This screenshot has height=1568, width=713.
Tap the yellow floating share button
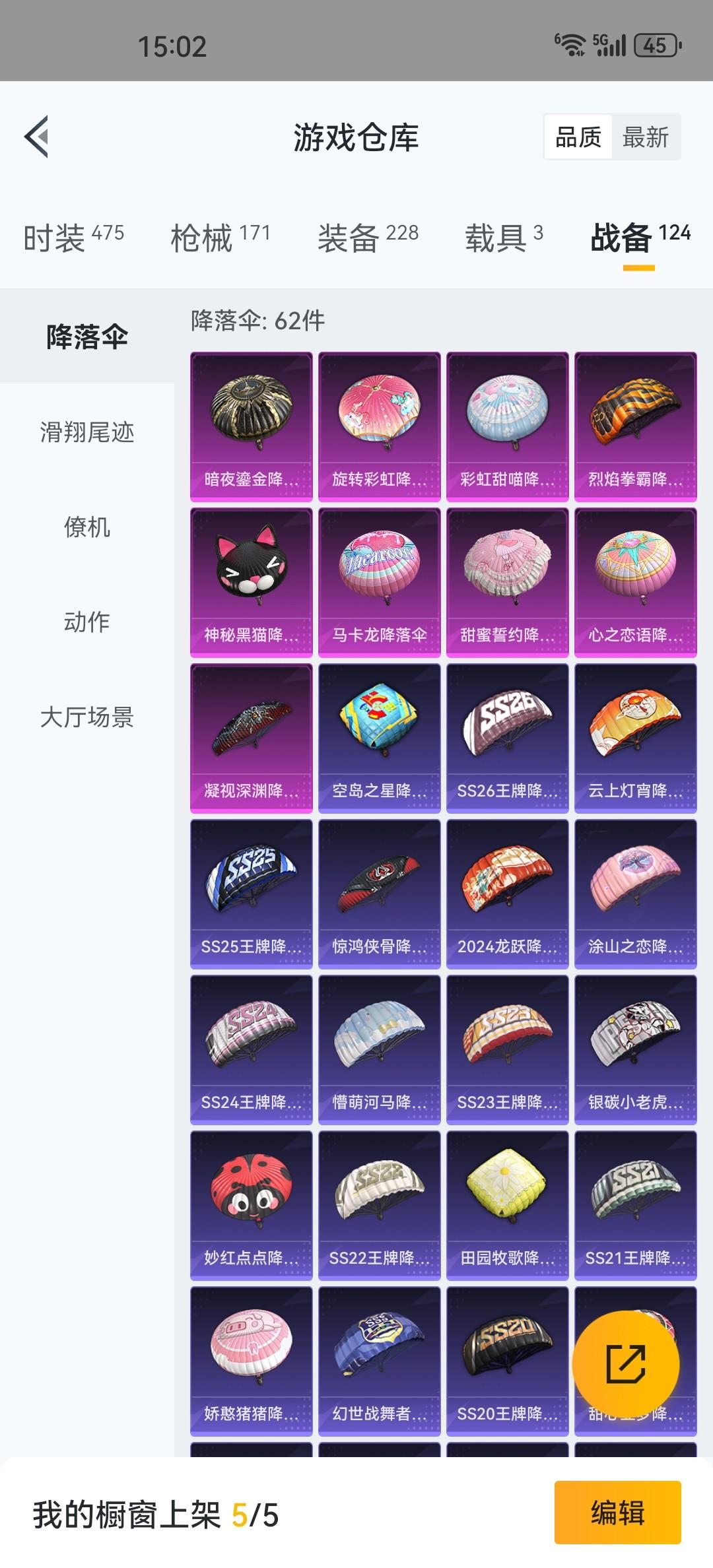(x=626, y=1364)
